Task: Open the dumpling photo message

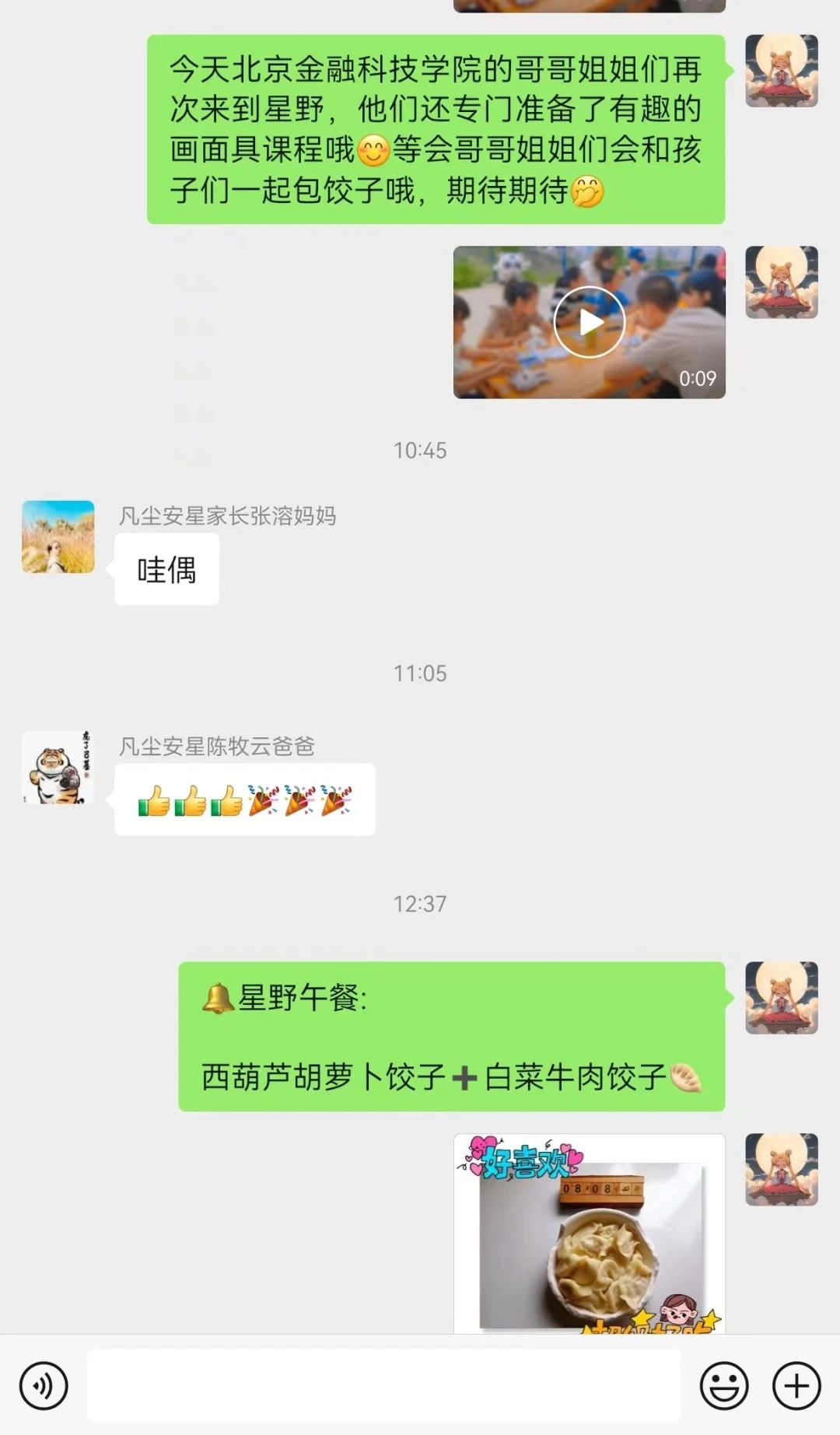Action: coord(589,1237)
